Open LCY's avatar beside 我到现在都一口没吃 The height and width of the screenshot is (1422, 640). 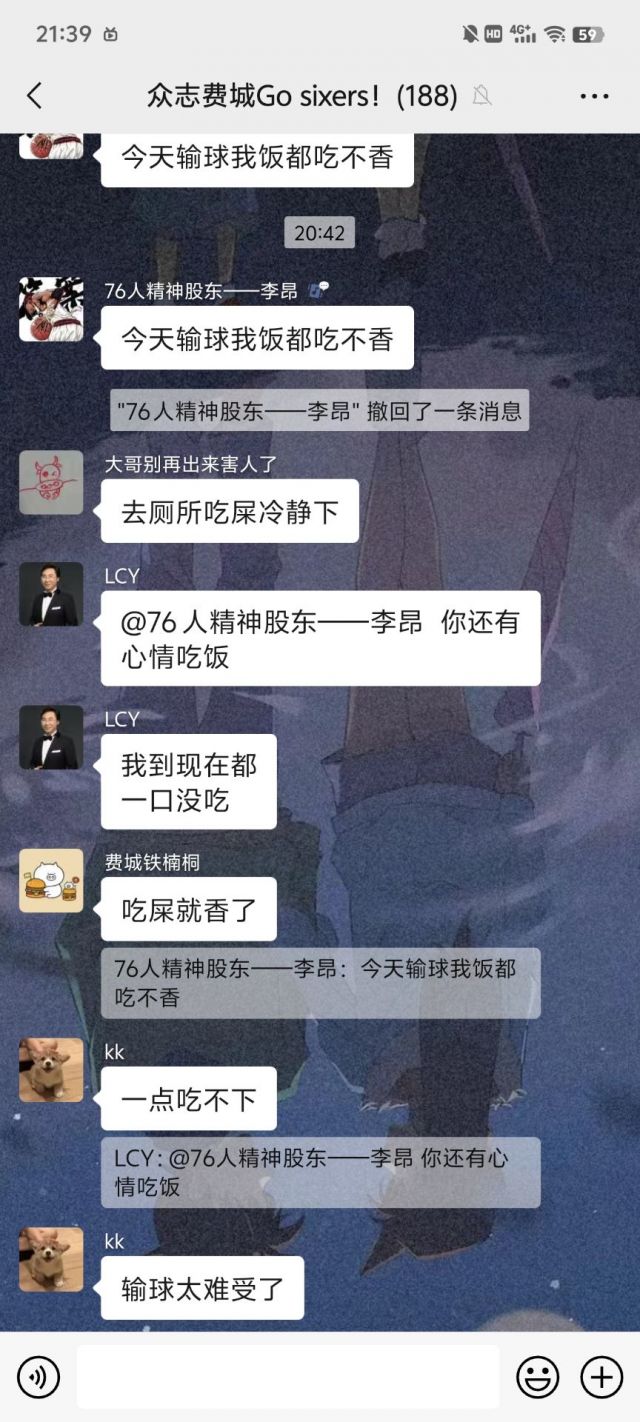(51, 737)
